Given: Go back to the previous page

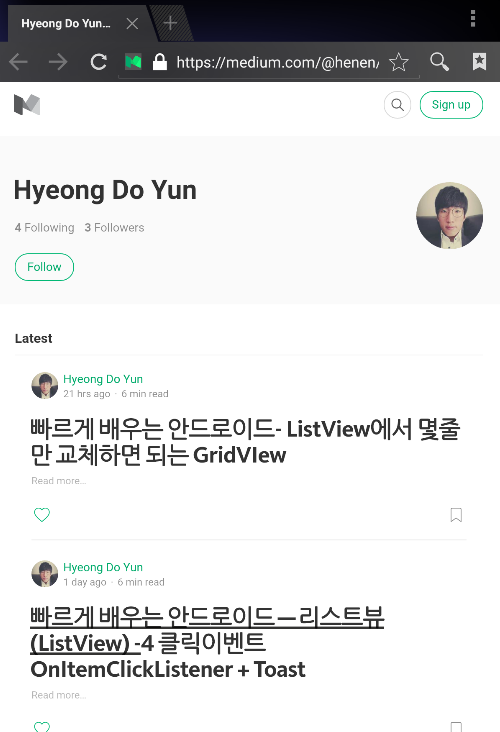Looking at the screenshot, I should pyautogui.click(x=18, y=62).
